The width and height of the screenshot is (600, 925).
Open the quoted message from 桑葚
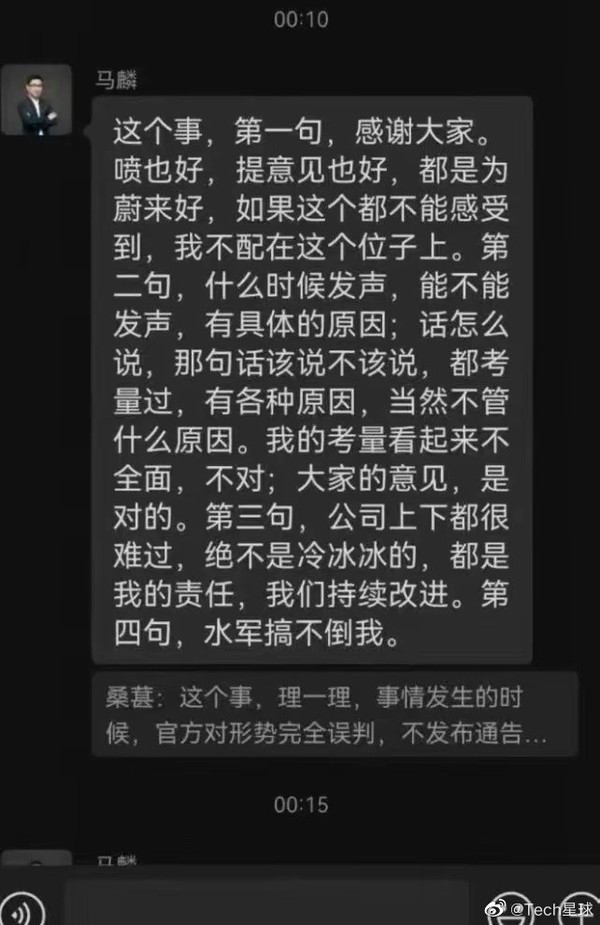point(335,714)
